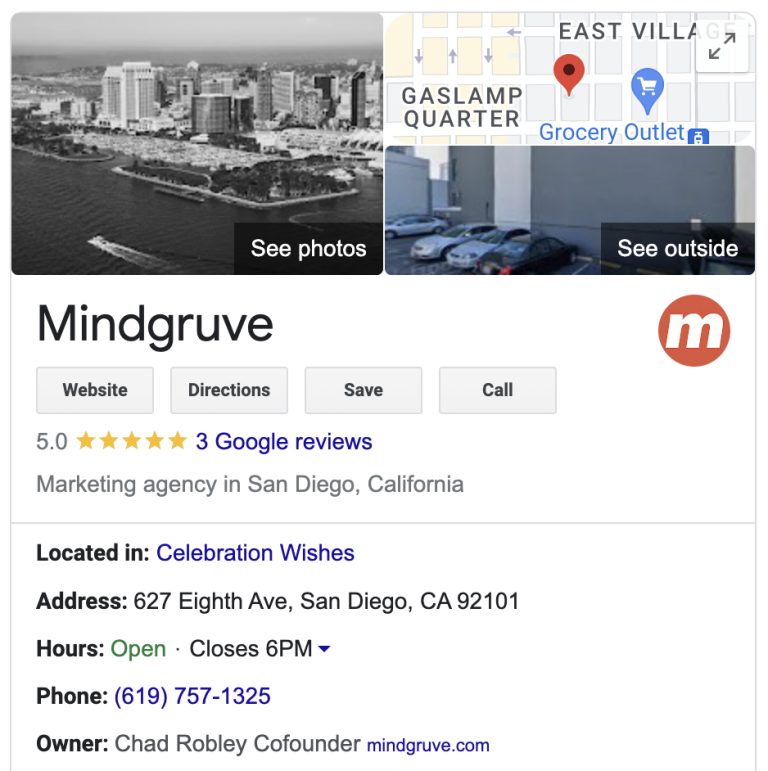Expand the hours dropdown next to Closes 6PM
Image resolution: width=768 pixels, height=771 pixels.
point(324,650)
